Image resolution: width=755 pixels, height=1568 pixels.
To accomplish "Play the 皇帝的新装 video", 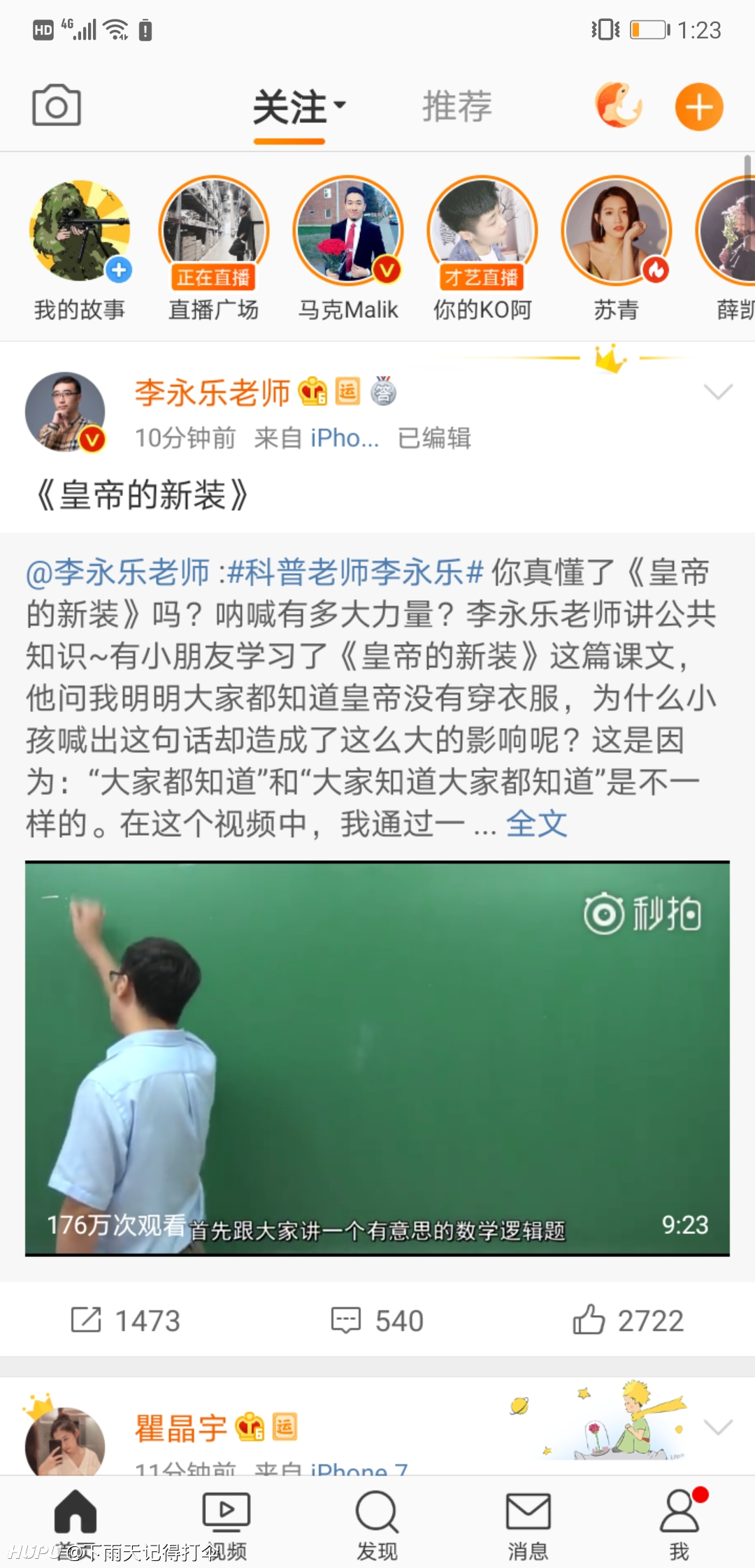I will [x=377, y=1059].
